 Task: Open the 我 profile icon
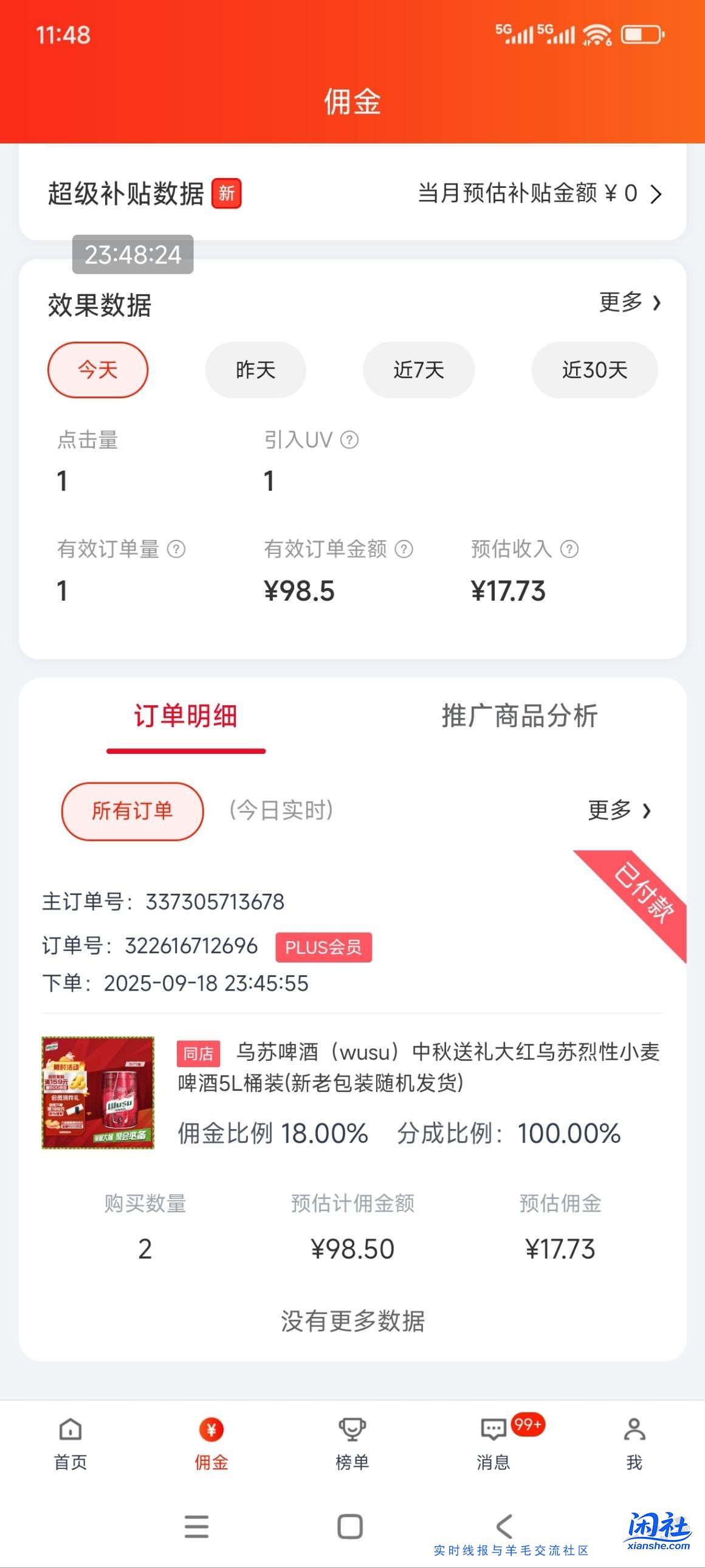(x=633, y=1431)
